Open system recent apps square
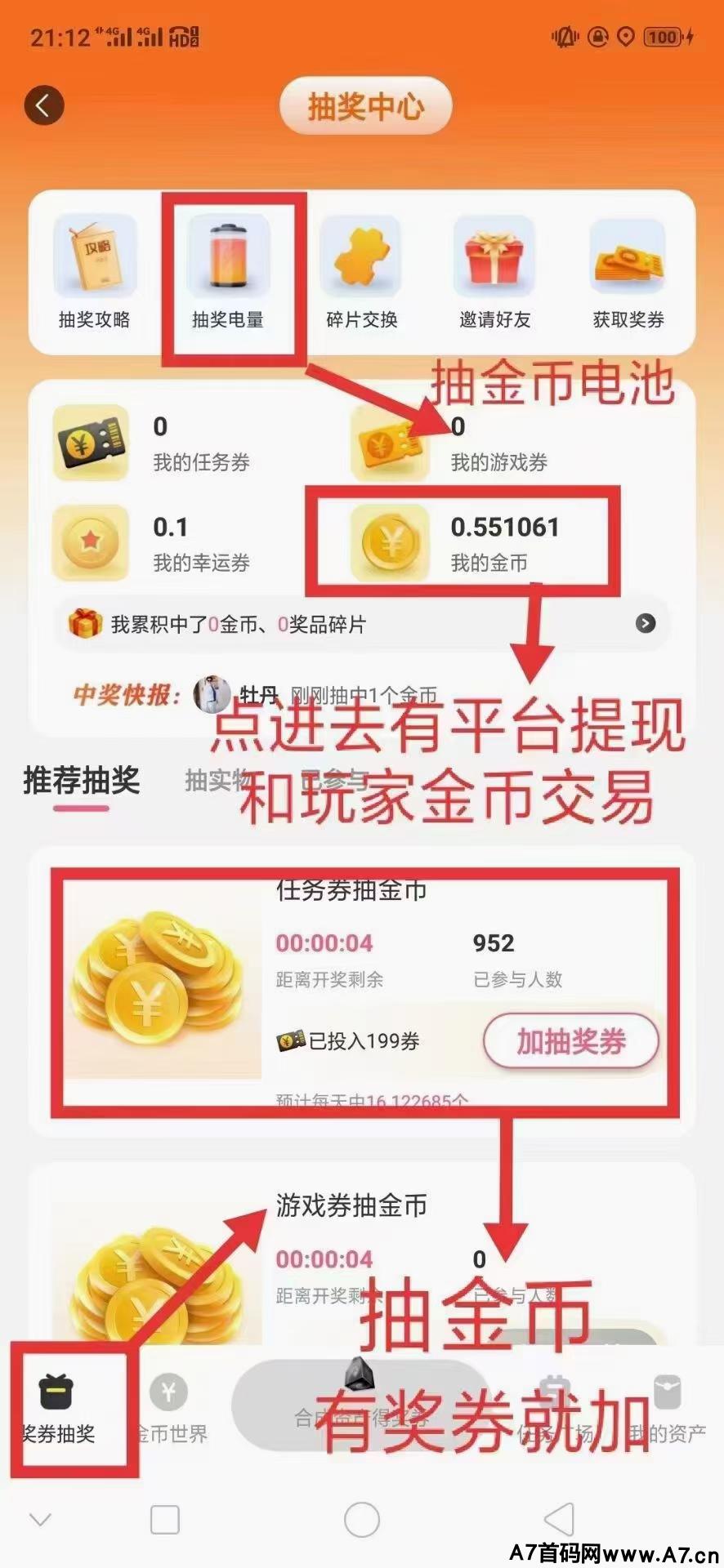 (x=165, y=1520)
